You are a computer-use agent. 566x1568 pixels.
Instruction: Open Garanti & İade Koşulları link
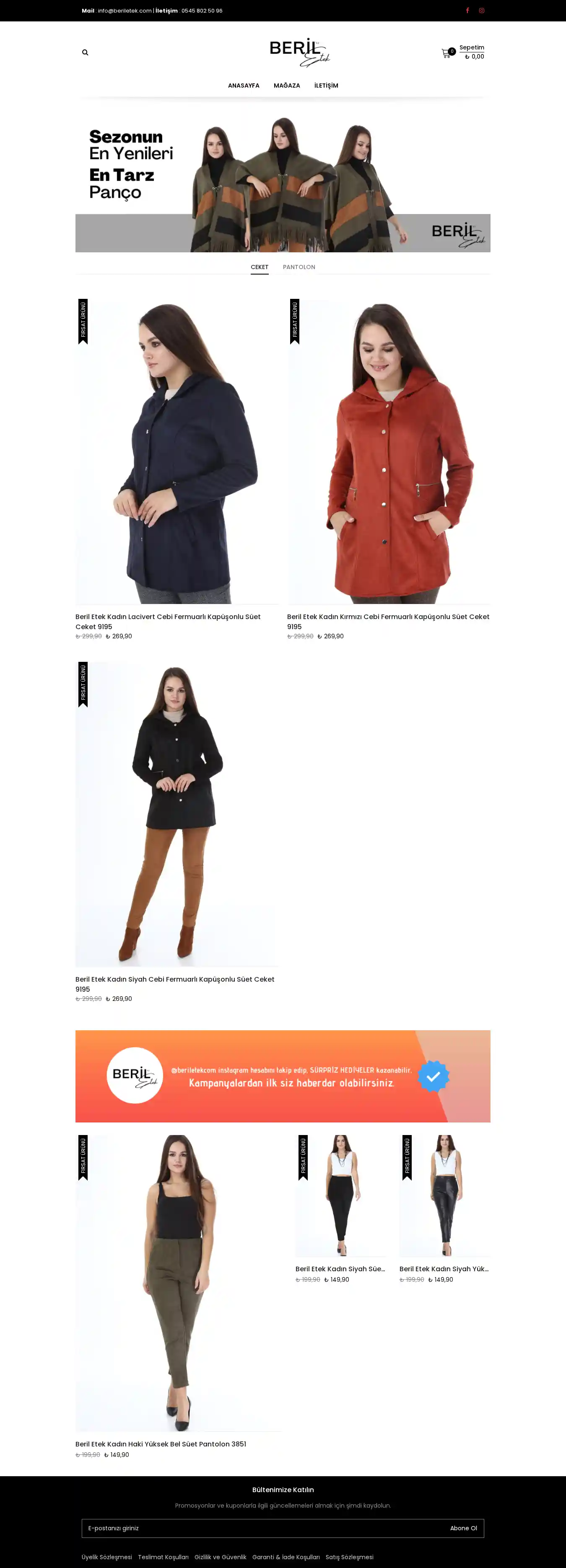(x=286, y=1557)
